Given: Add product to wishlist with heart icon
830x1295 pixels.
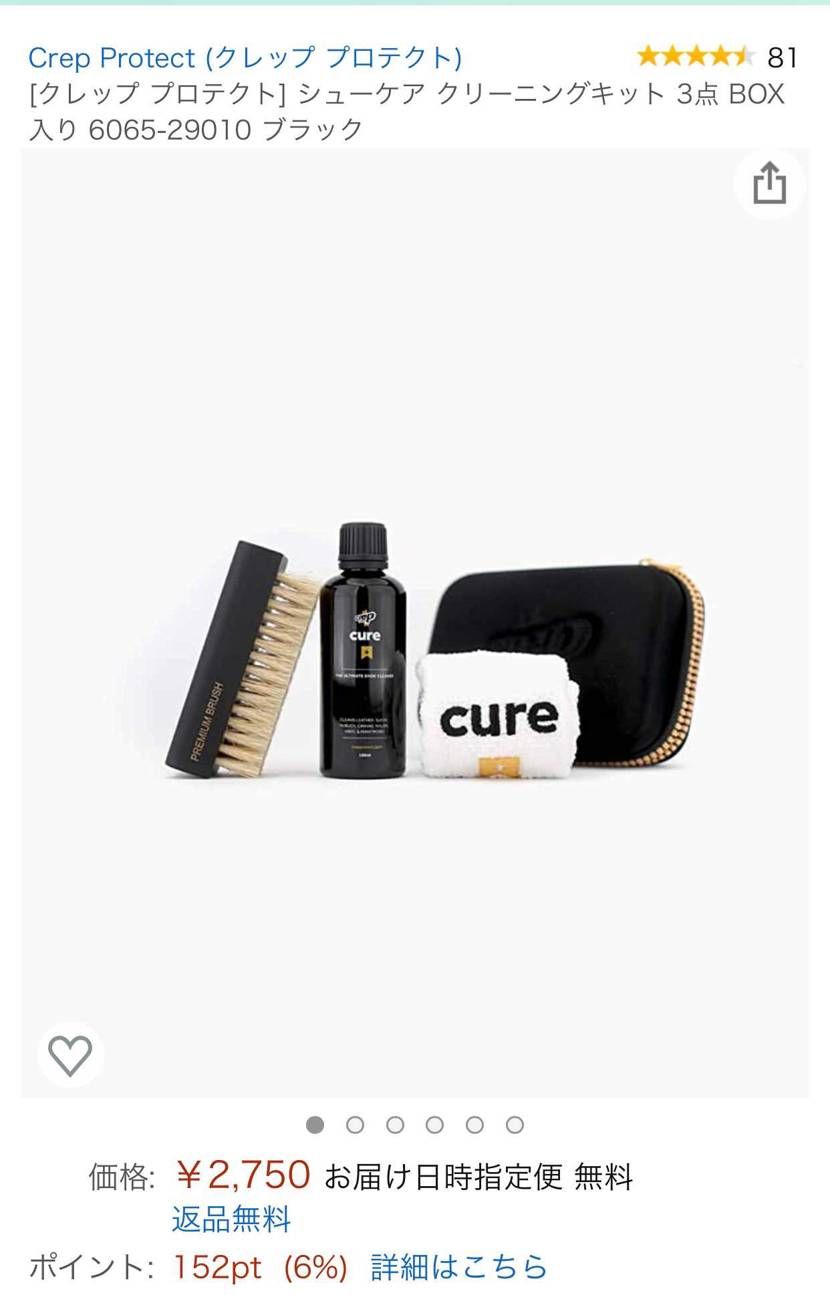Looking at the screenshot, I should [x=70, y=1055].
